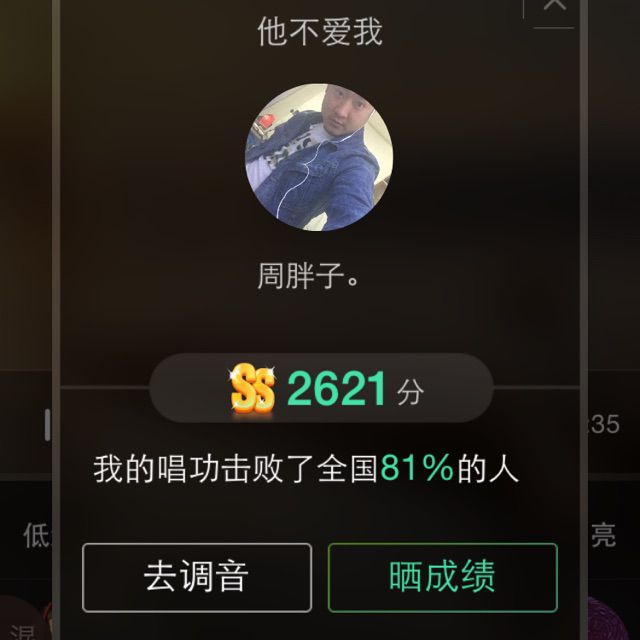Share the score with 晒成绩
This screenshot has width=640, height=640.
[442, 577]
